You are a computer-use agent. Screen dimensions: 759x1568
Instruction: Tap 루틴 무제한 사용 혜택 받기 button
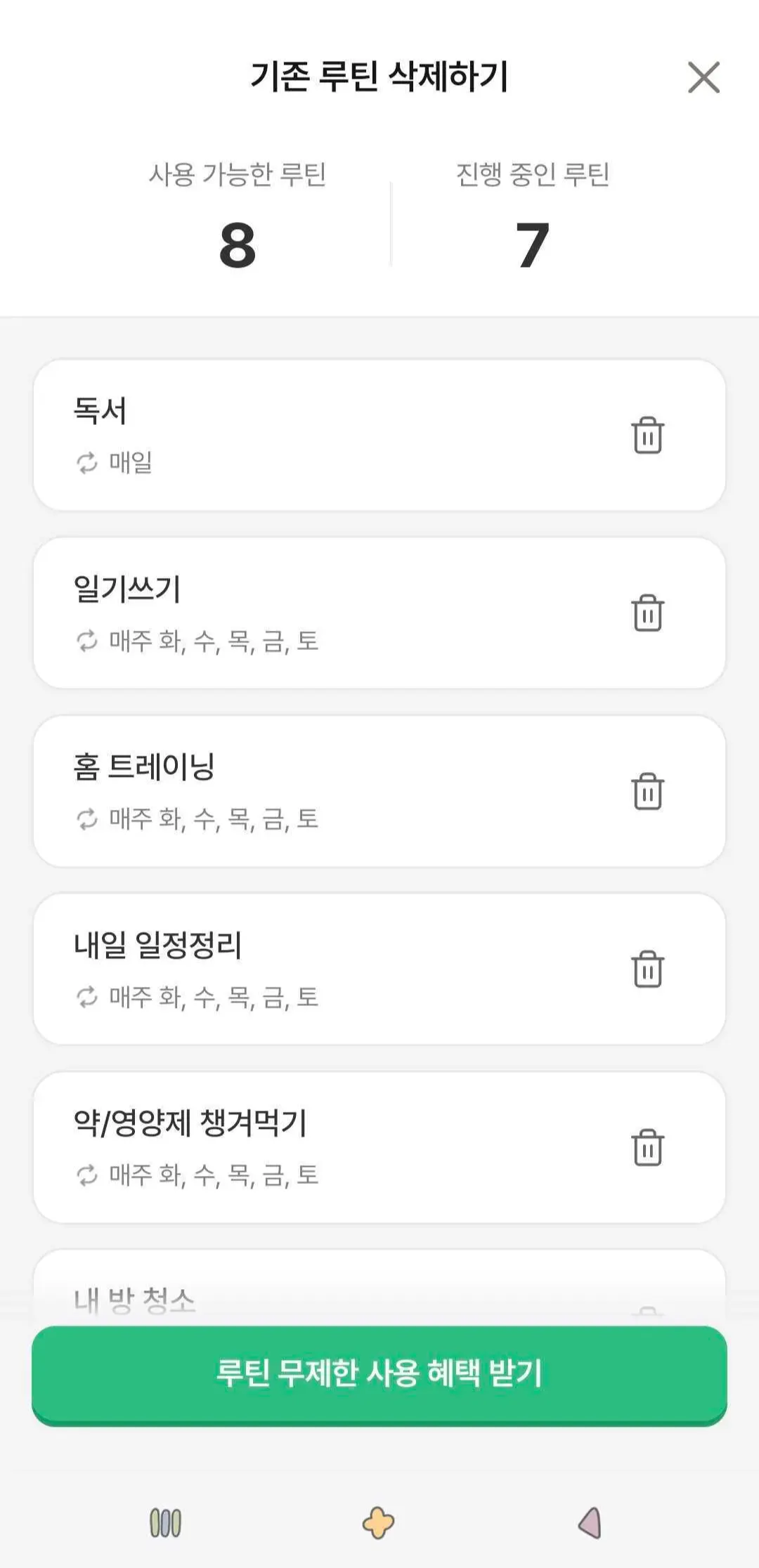coord(379,1374)
